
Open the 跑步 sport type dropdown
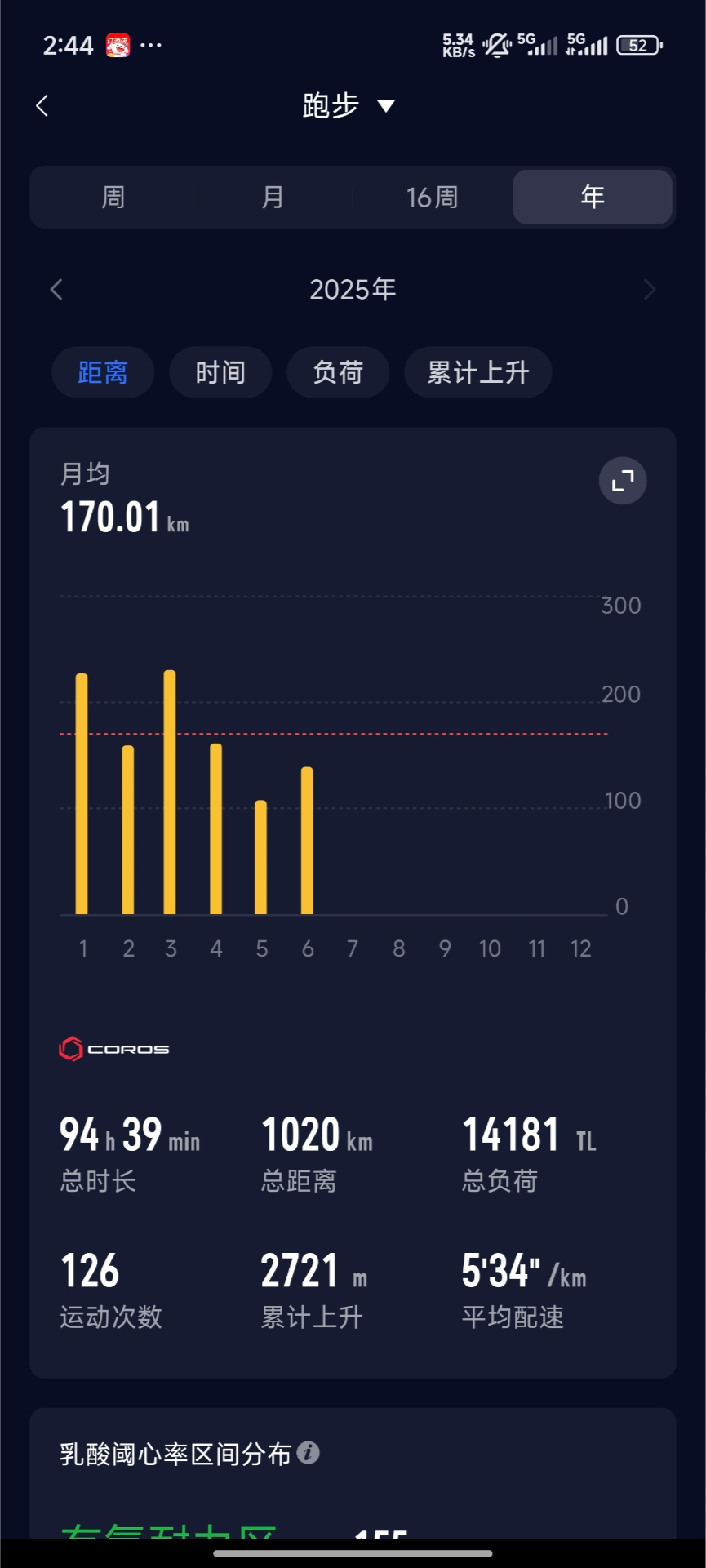coord(349,105)
